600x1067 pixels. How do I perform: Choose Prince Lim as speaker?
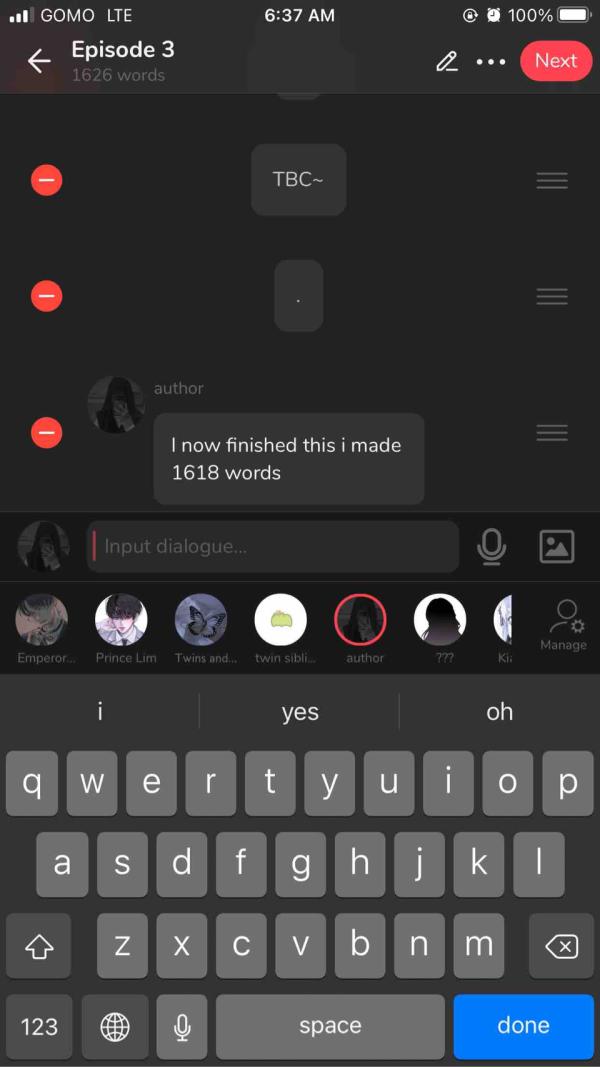click(x=121, y=620)
